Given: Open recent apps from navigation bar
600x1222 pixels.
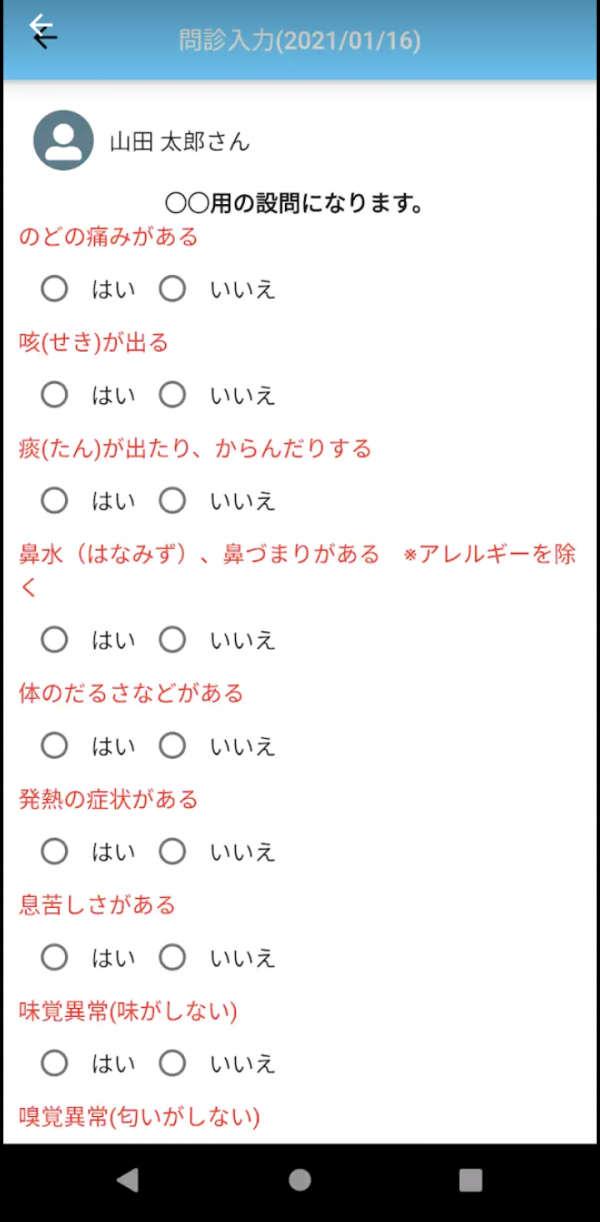Looking at the screenshot, I should [x=471, y=1181].
